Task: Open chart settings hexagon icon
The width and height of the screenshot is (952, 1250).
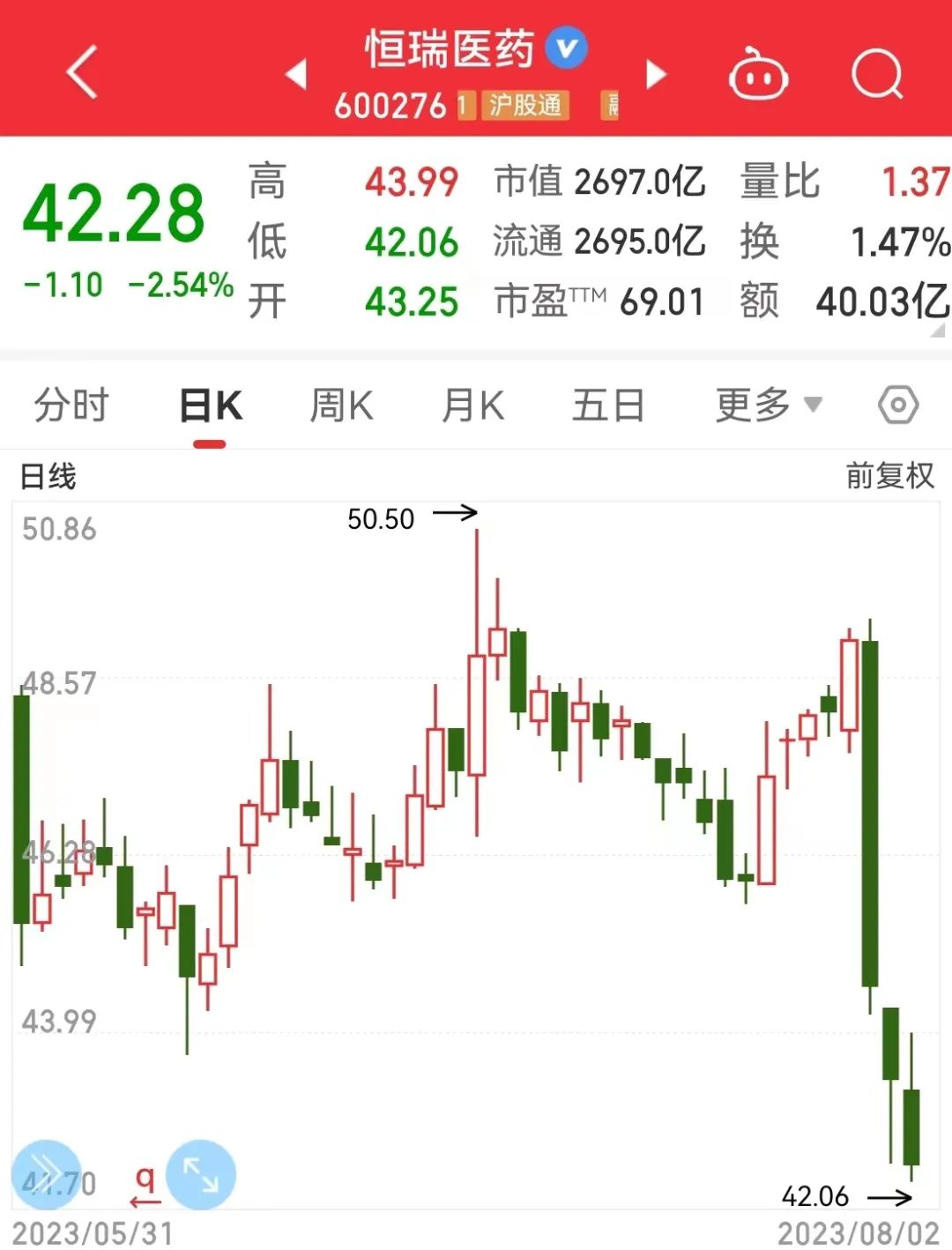Action: pyautogui.click(x=897, y=406)
